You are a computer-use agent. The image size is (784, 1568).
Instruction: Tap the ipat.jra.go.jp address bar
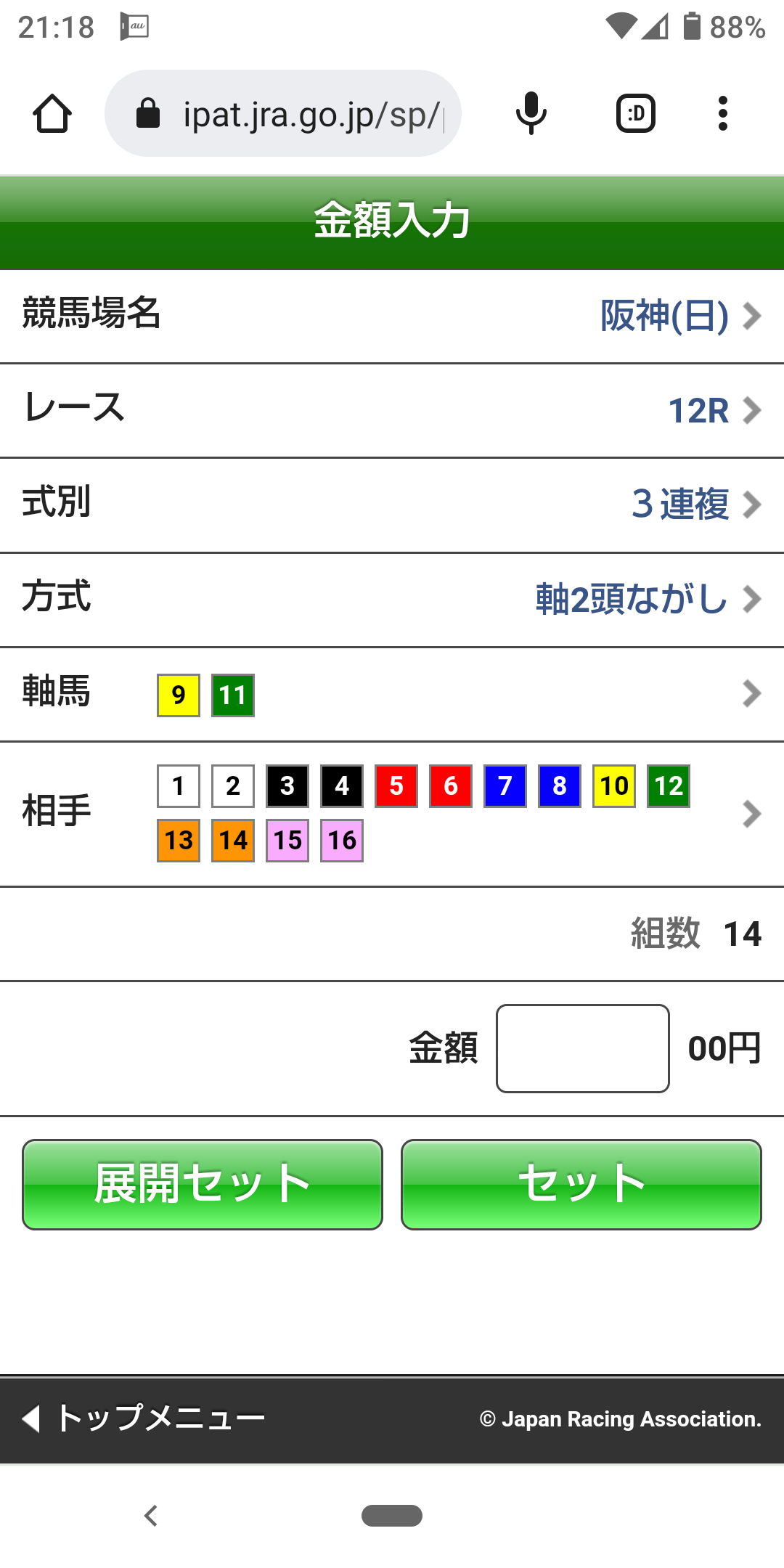coord(283,114)
